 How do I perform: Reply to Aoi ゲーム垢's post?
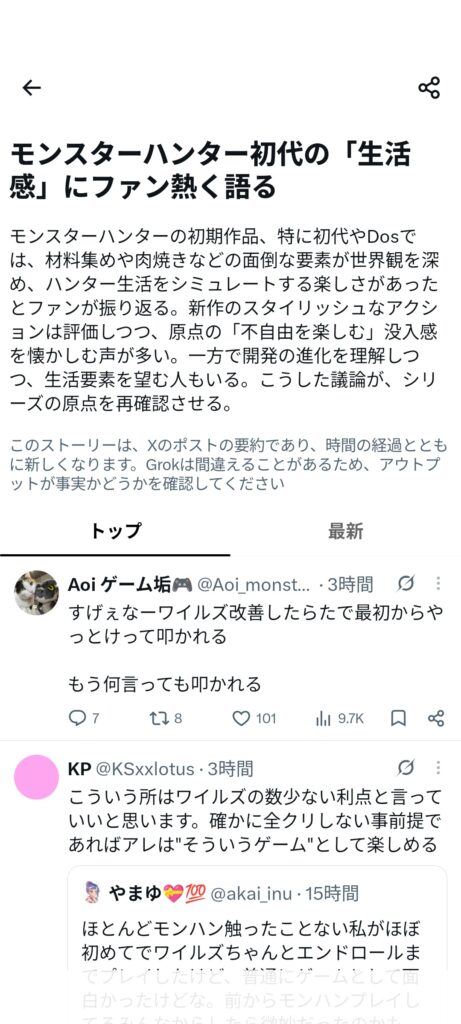click(84, 718)
